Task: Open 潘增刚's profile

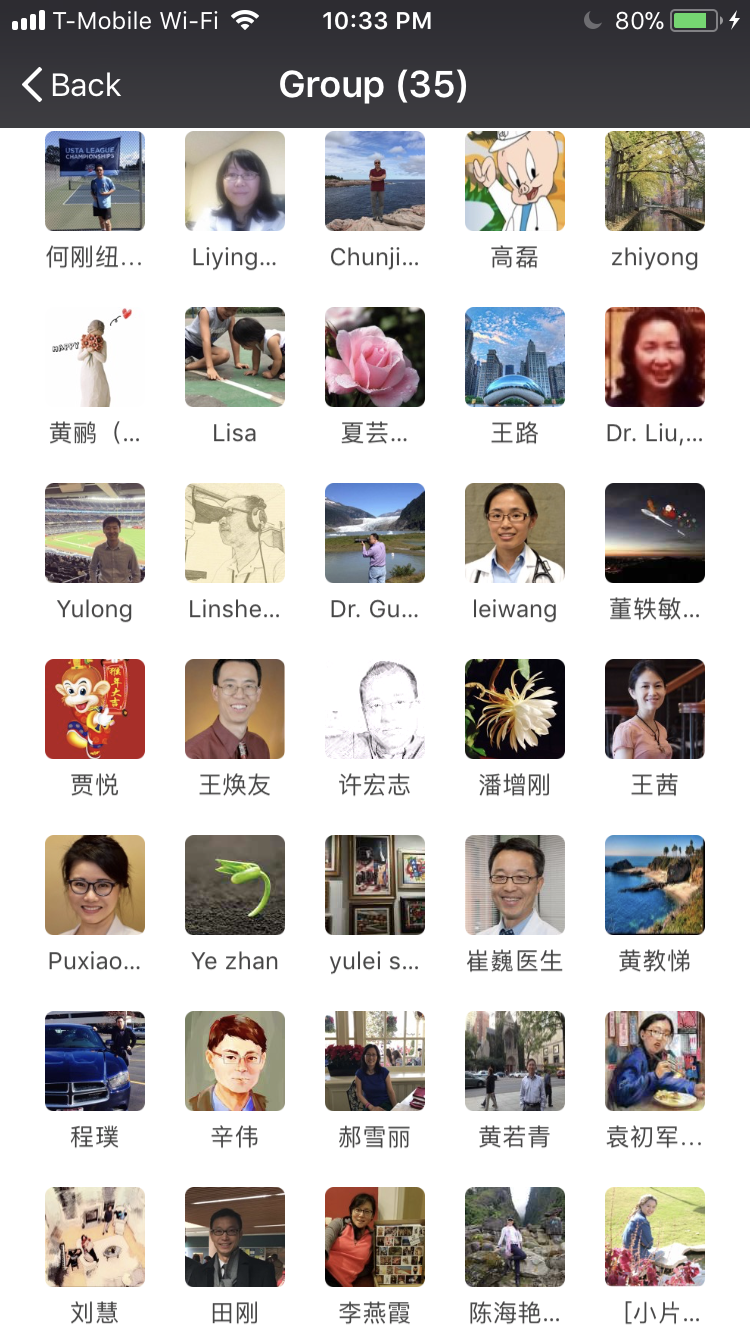Action: [515, 709]
